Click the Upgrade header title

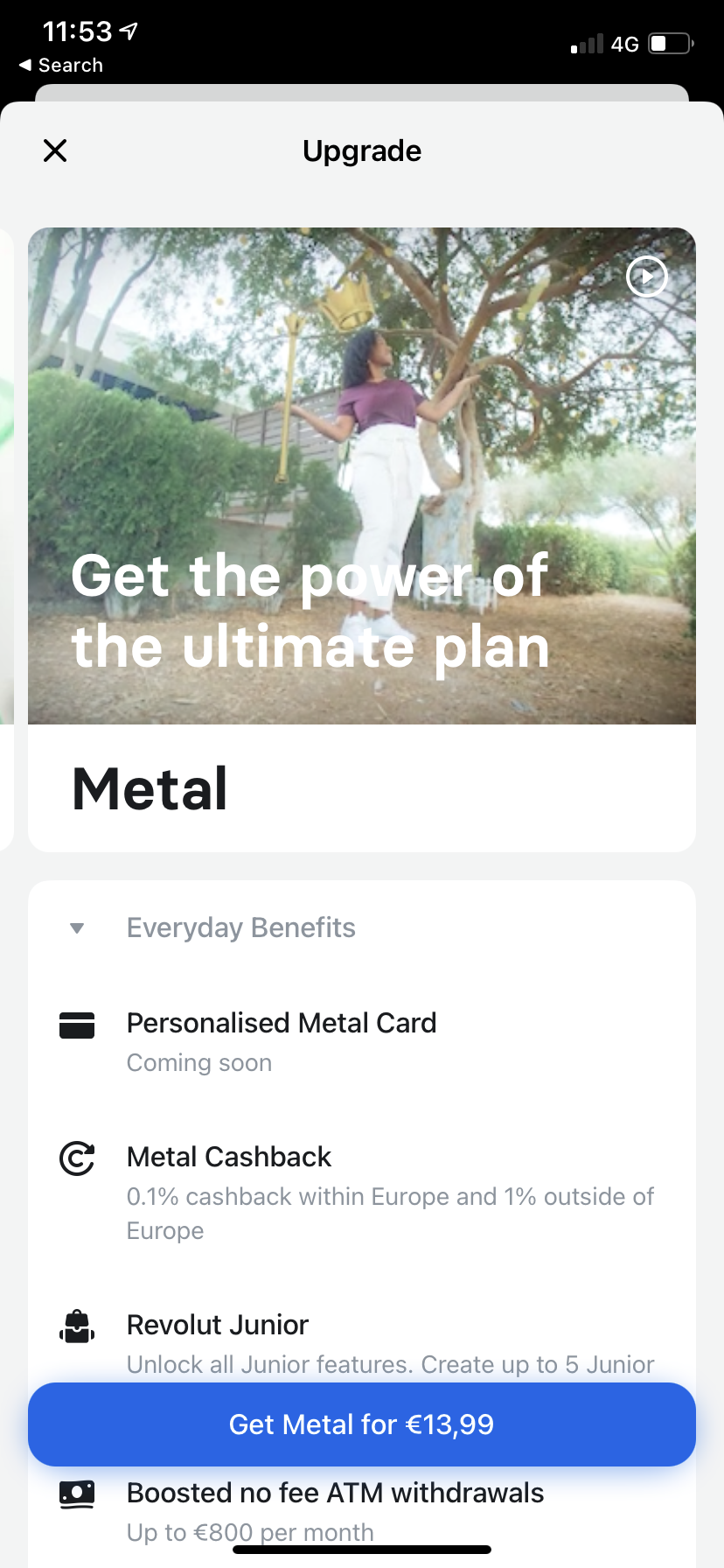[x=362, y=150]
